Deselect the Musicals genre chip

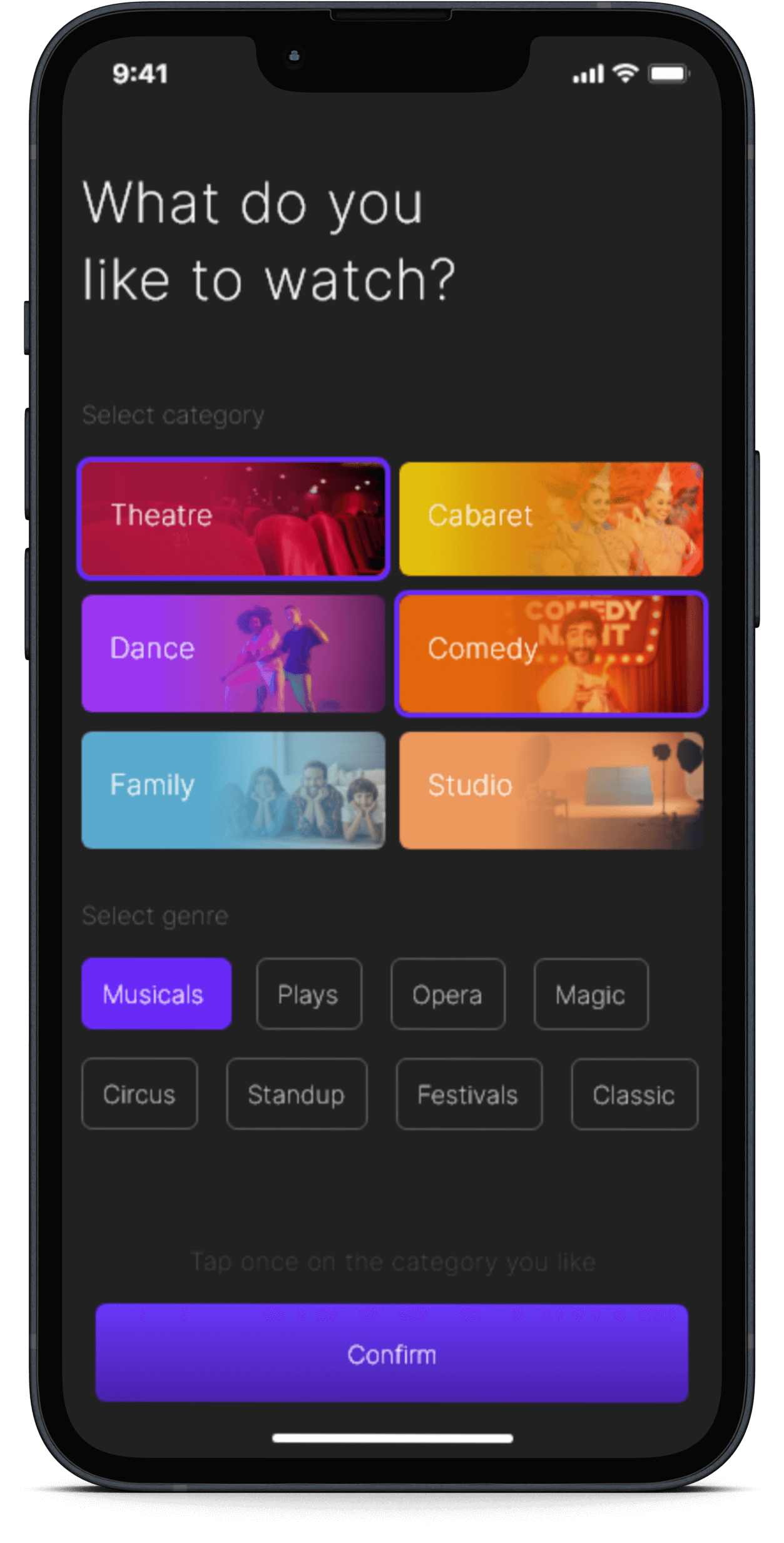coord(156,994)
